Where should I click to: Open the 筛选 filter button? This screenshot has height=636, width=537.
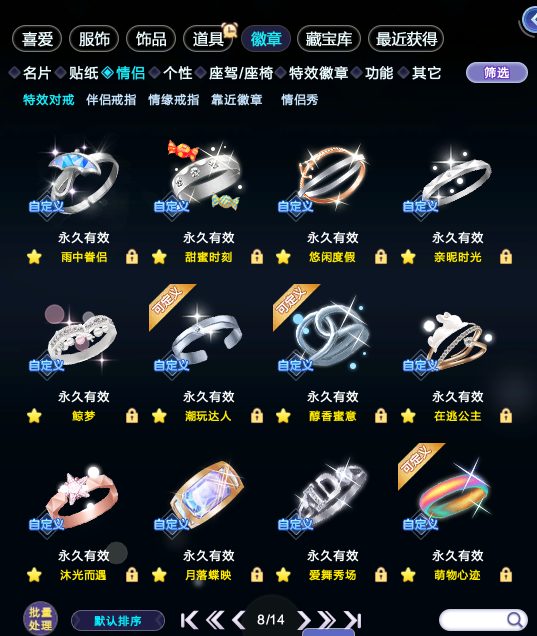tap(497, 73)
